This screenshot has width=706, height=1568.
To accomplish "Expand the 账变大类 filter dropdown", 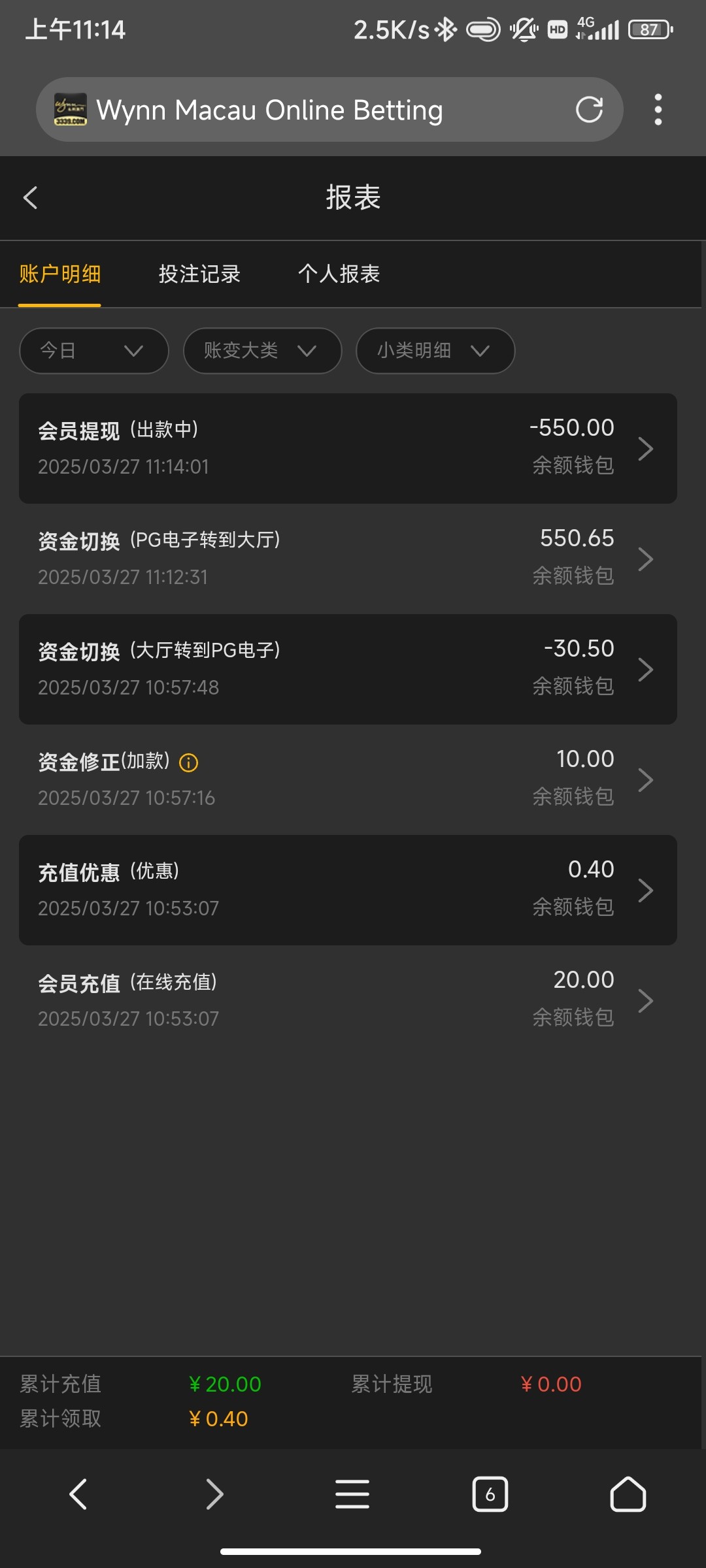I will pyautogui.click(x=262, y=351).
